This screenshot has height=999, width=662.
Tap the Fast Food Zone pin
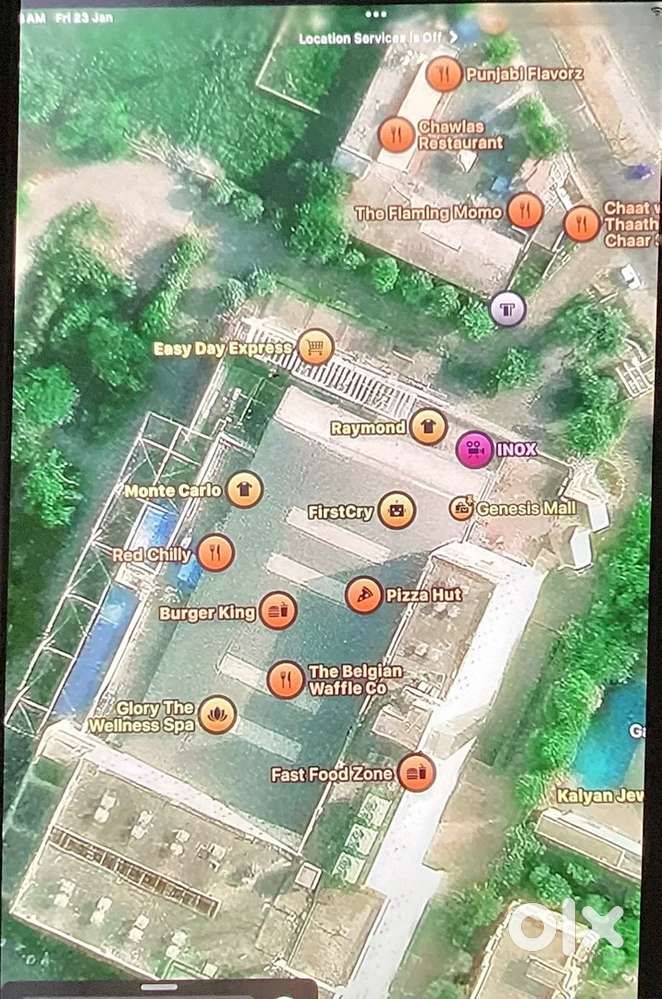[x=416, y=773]
